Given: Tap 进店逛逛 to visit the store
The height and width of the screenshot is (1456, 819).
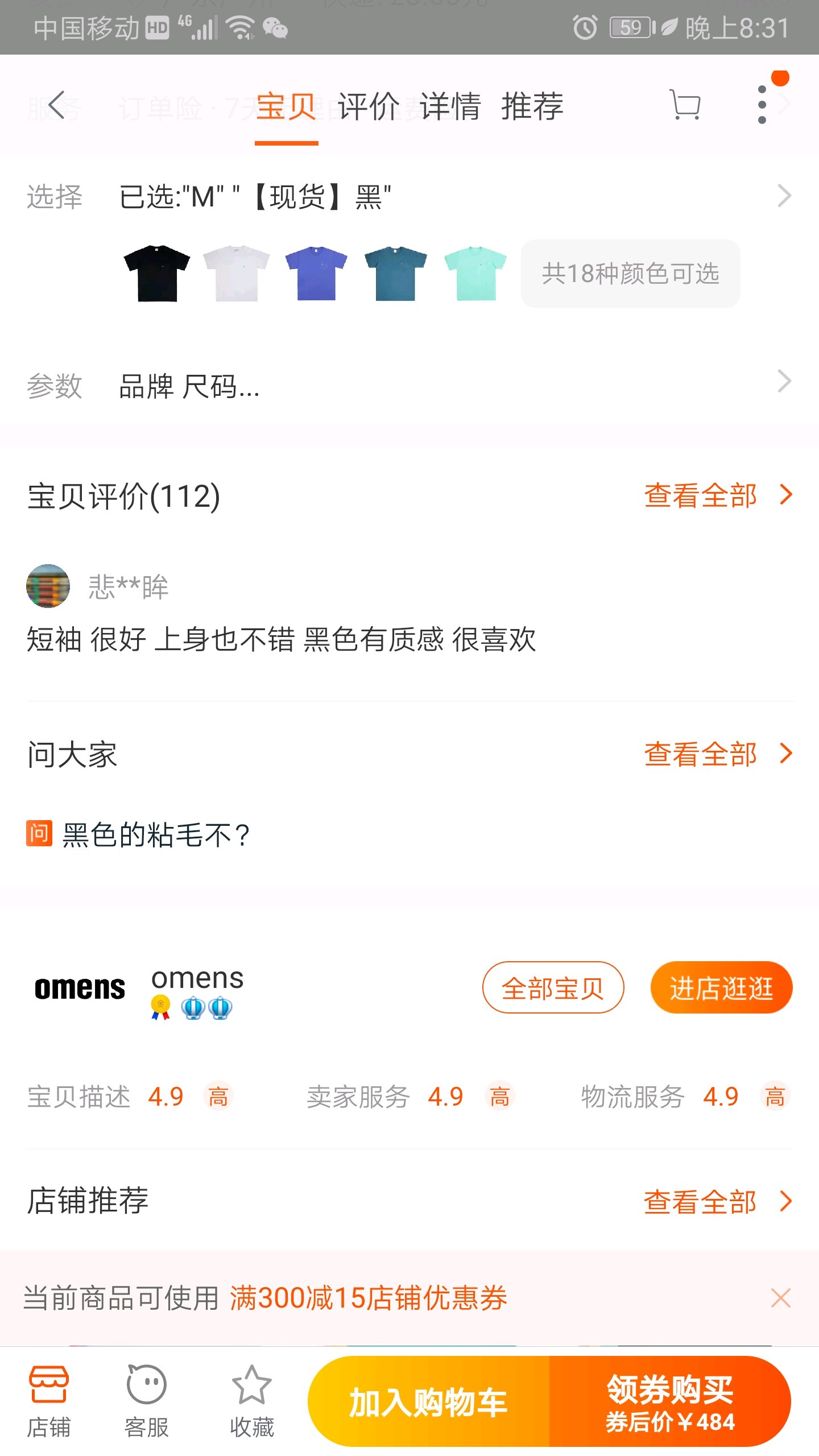Looking at the screenshot, I should (721, 988).
